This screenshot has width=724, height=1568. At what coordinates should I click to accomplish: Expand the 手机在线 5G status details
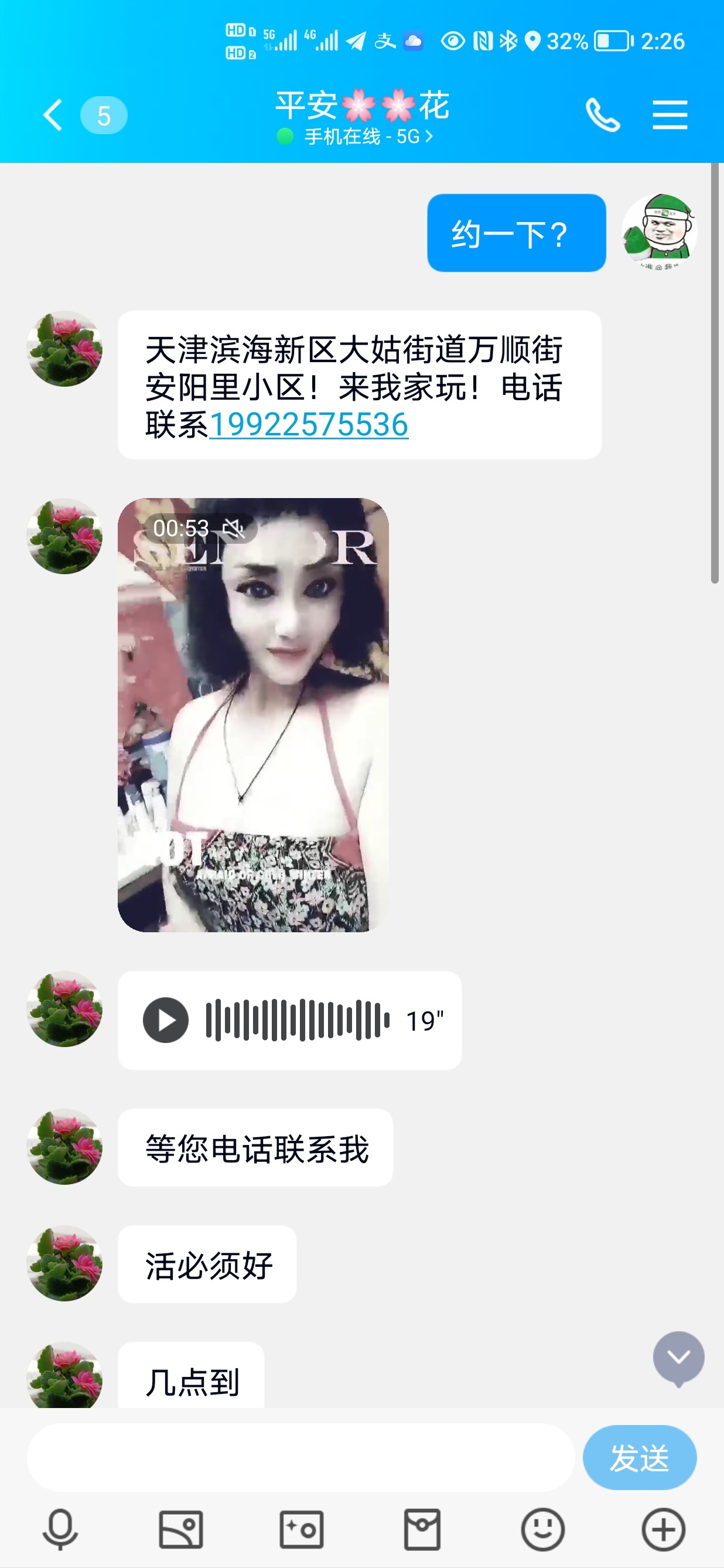coord(362,138)
